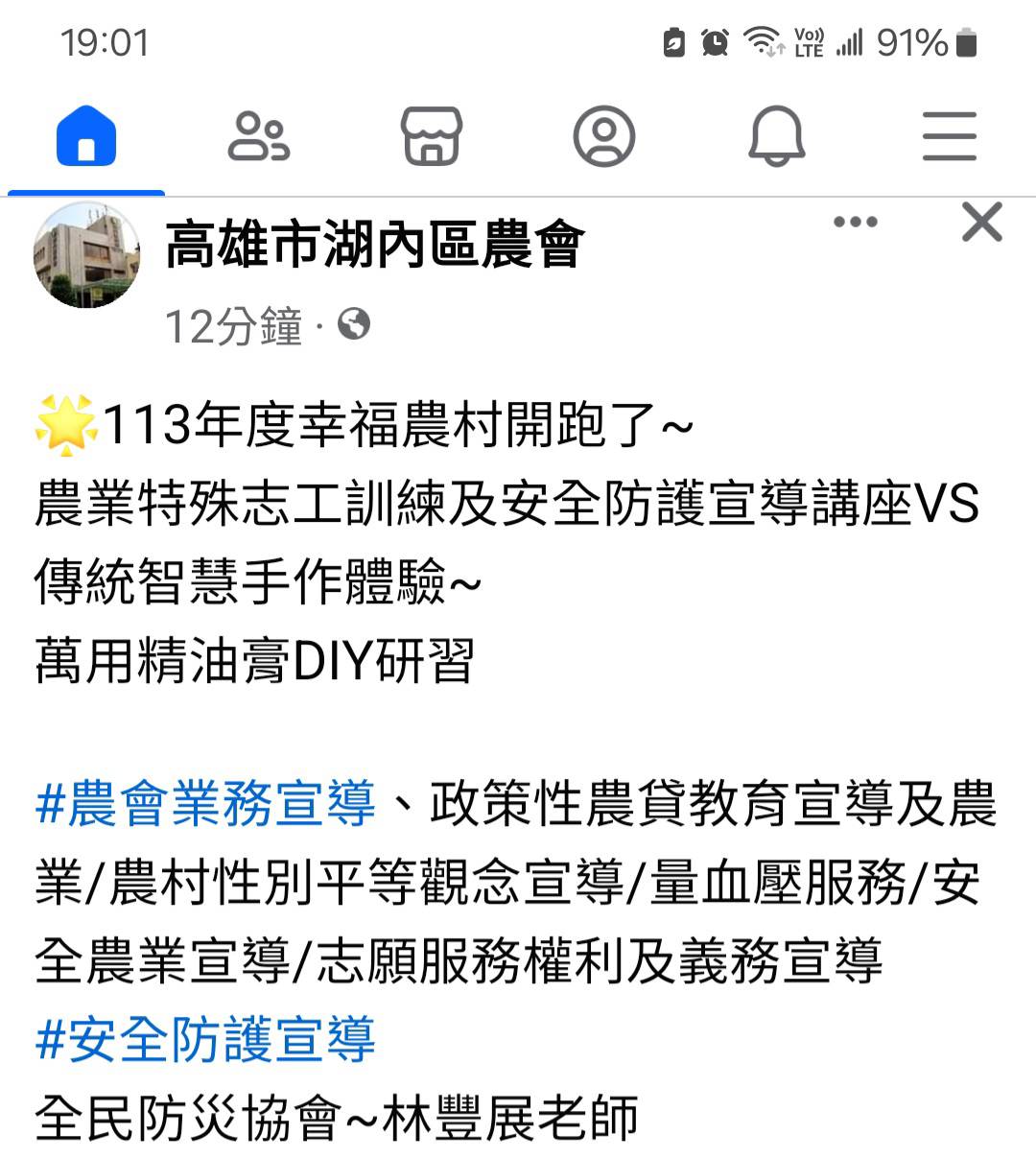
Task: Open the post's three-dot options menu
Action: click(x=855, y=223)
